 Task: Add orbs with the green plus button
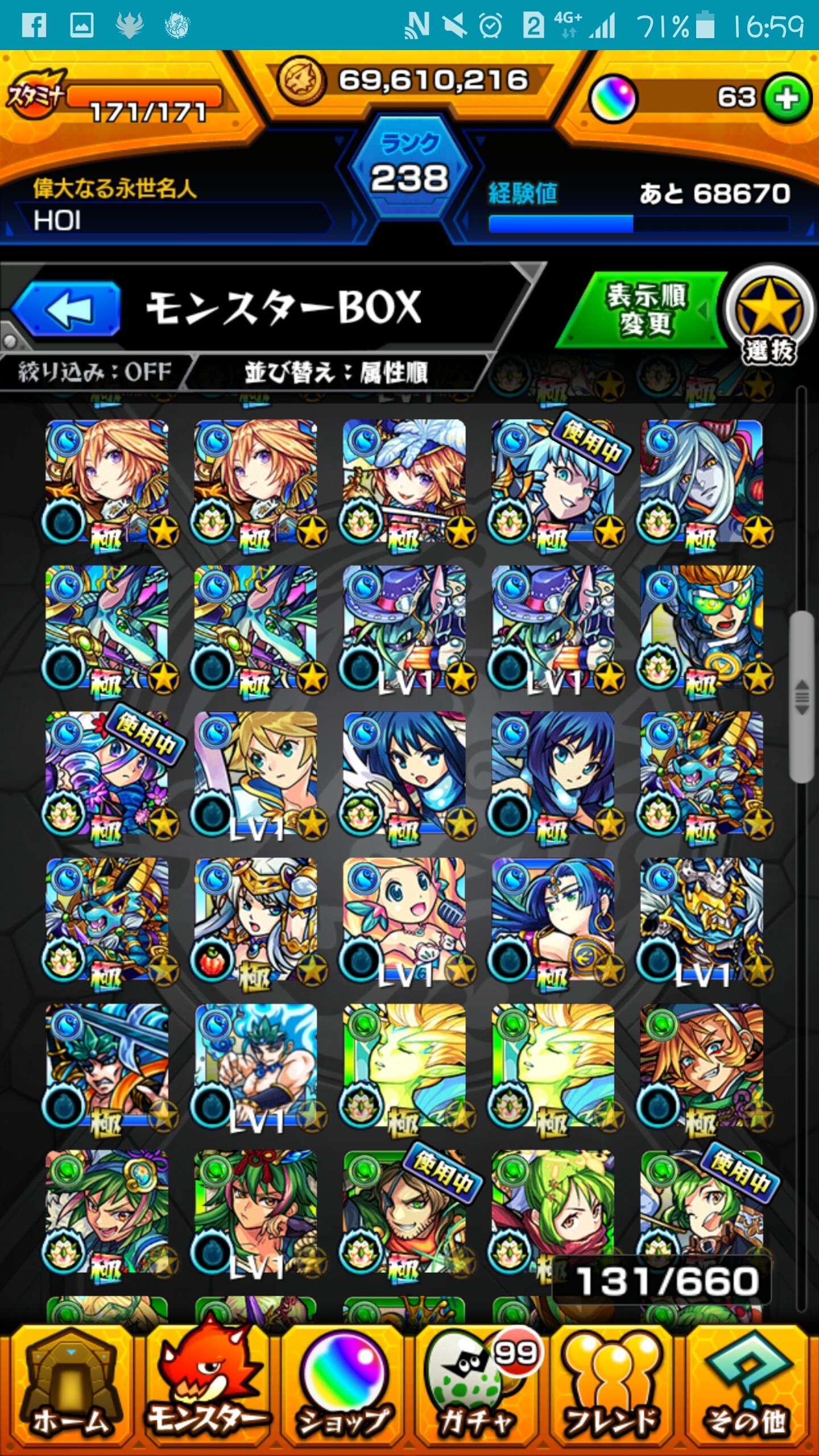788,98
